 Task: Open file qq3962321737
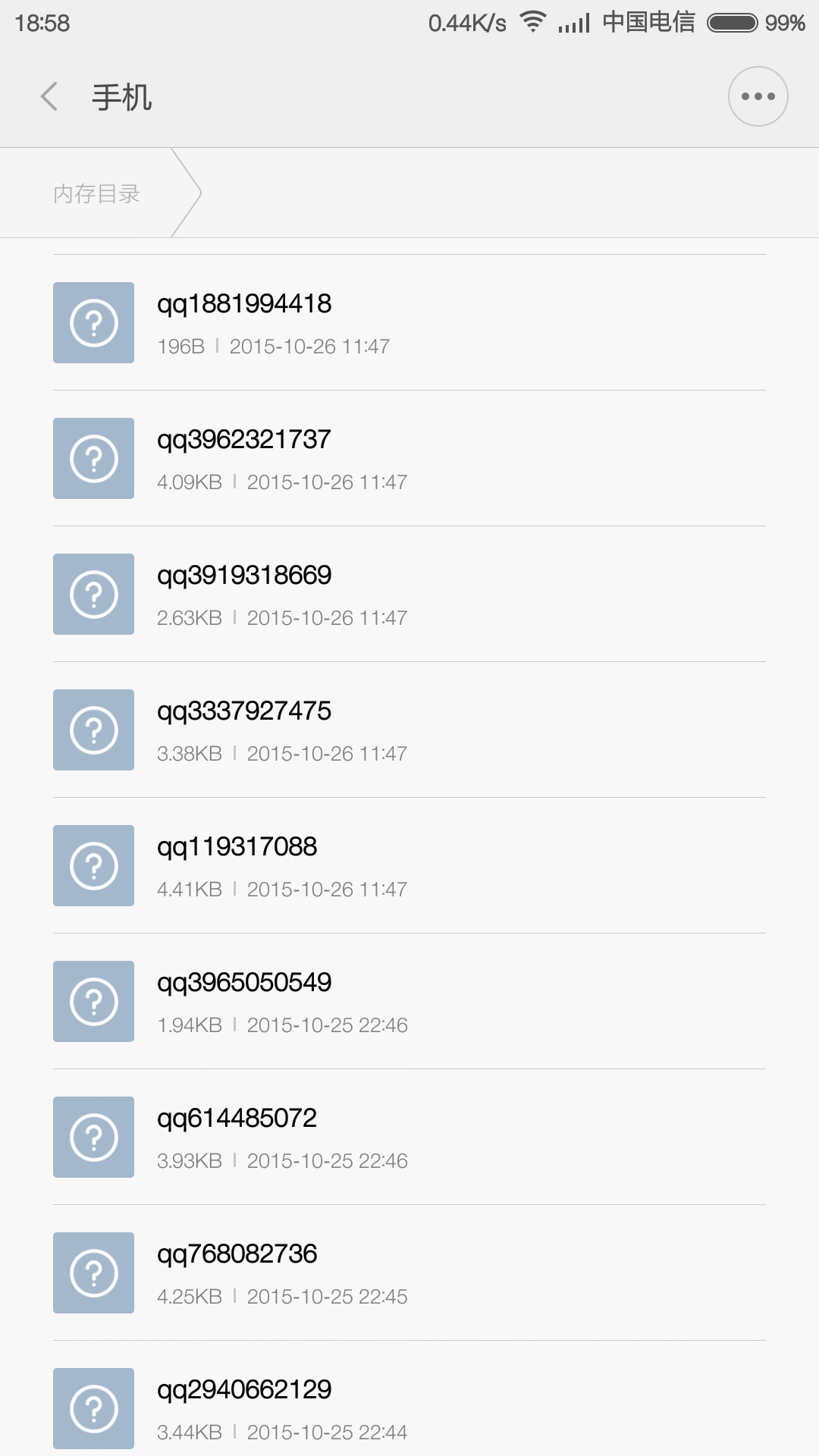pos(409,459)
